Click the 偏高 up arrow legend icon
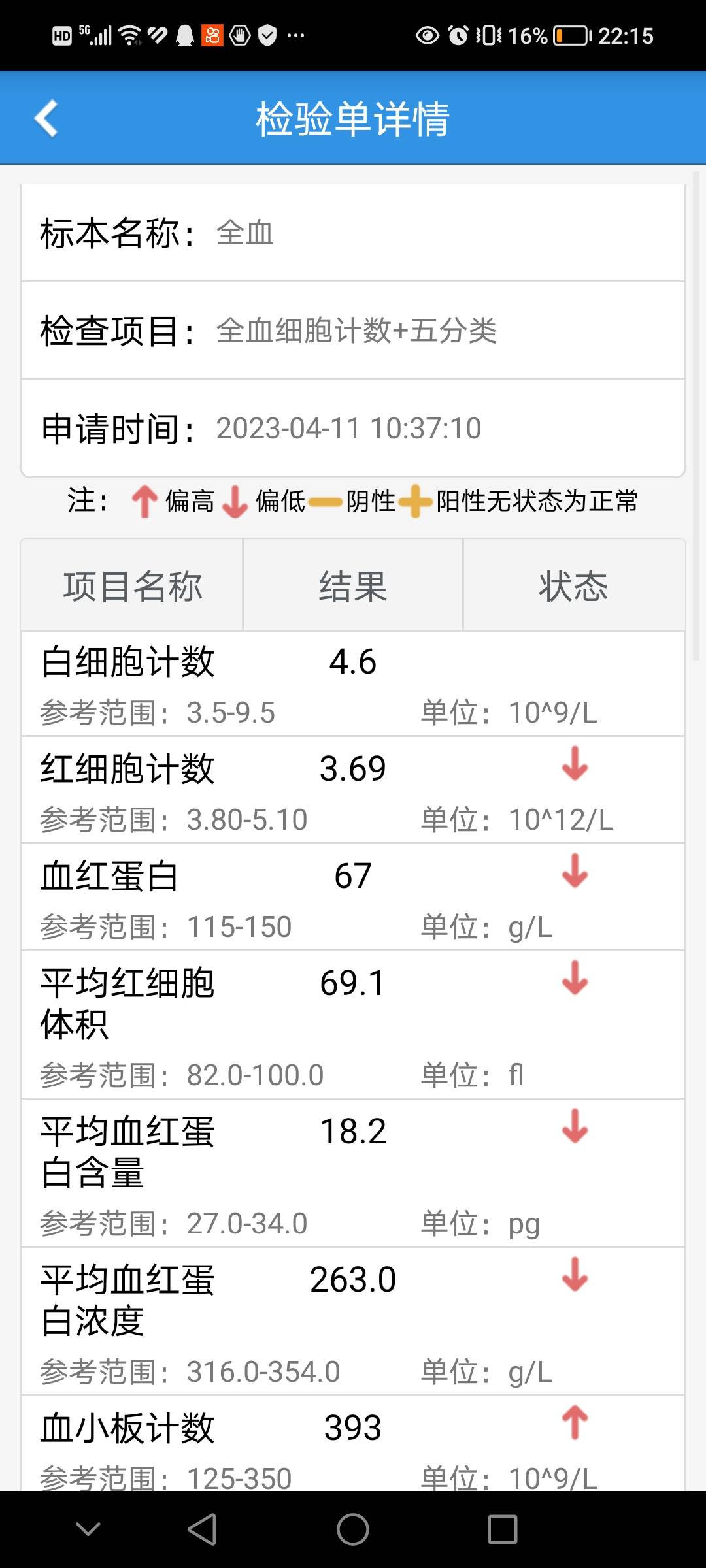This screenshot has height=1568, width=706. (x=145, y=502)
